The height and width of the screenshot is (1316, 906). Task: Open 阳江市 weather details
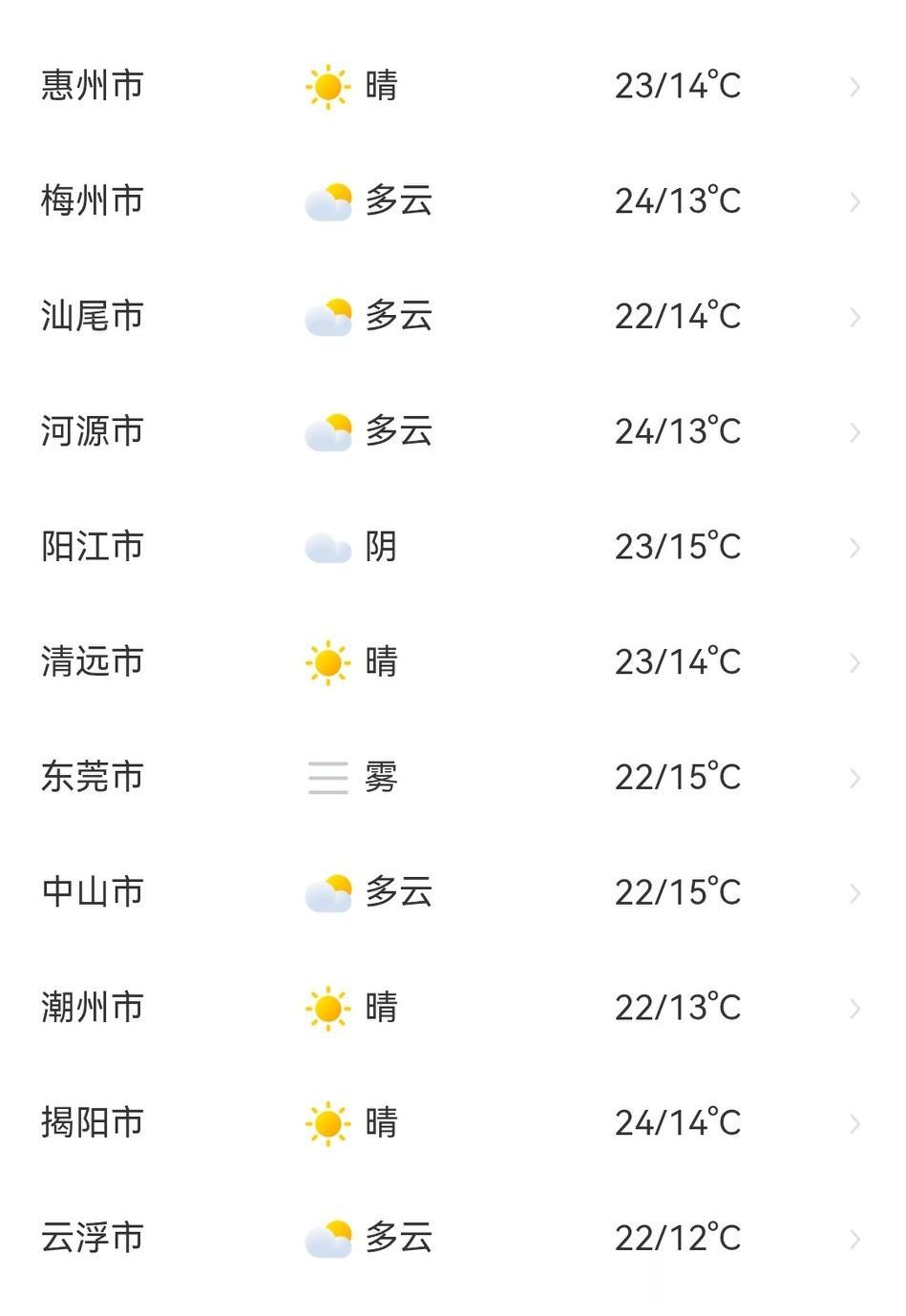click(x=453, y=548)
